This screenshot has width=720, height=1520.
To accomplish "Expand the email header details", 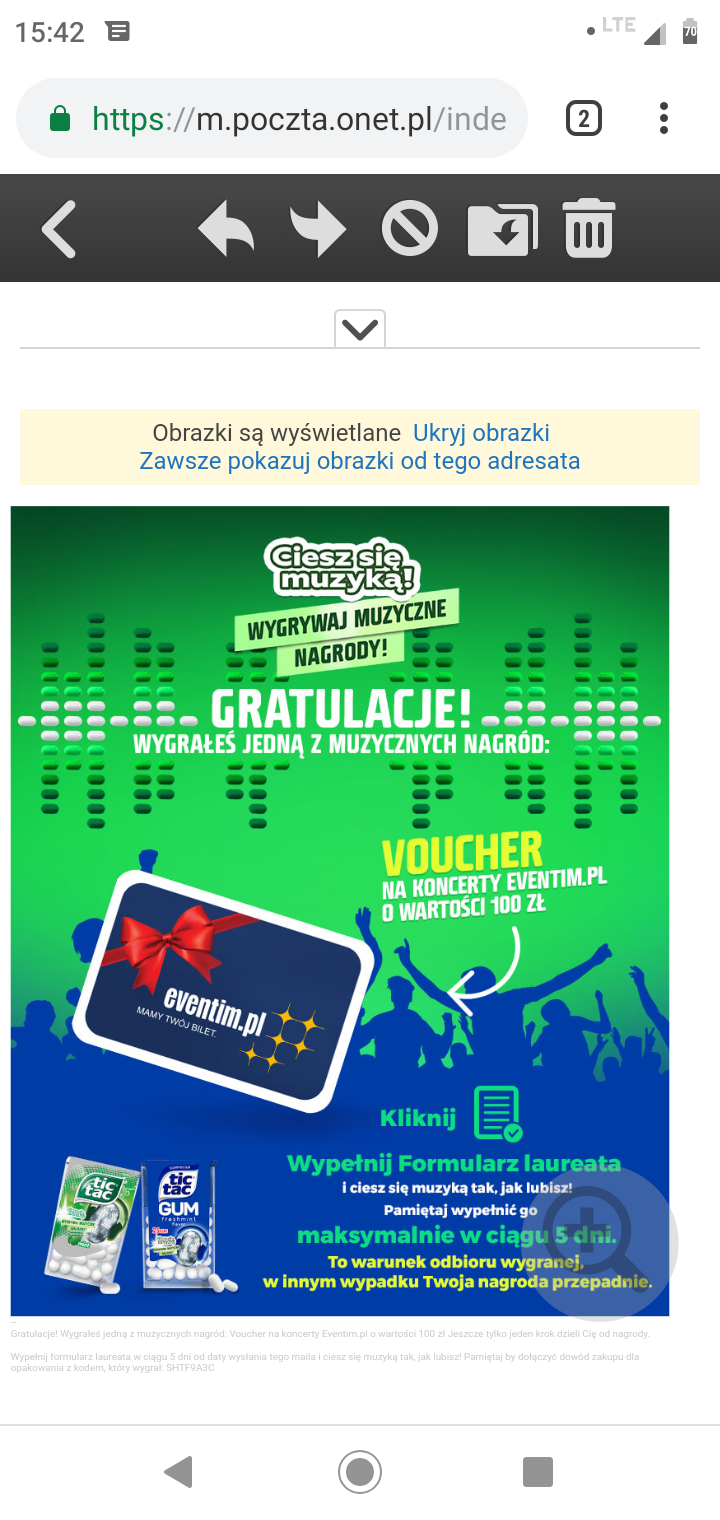I will pos(360,328).
